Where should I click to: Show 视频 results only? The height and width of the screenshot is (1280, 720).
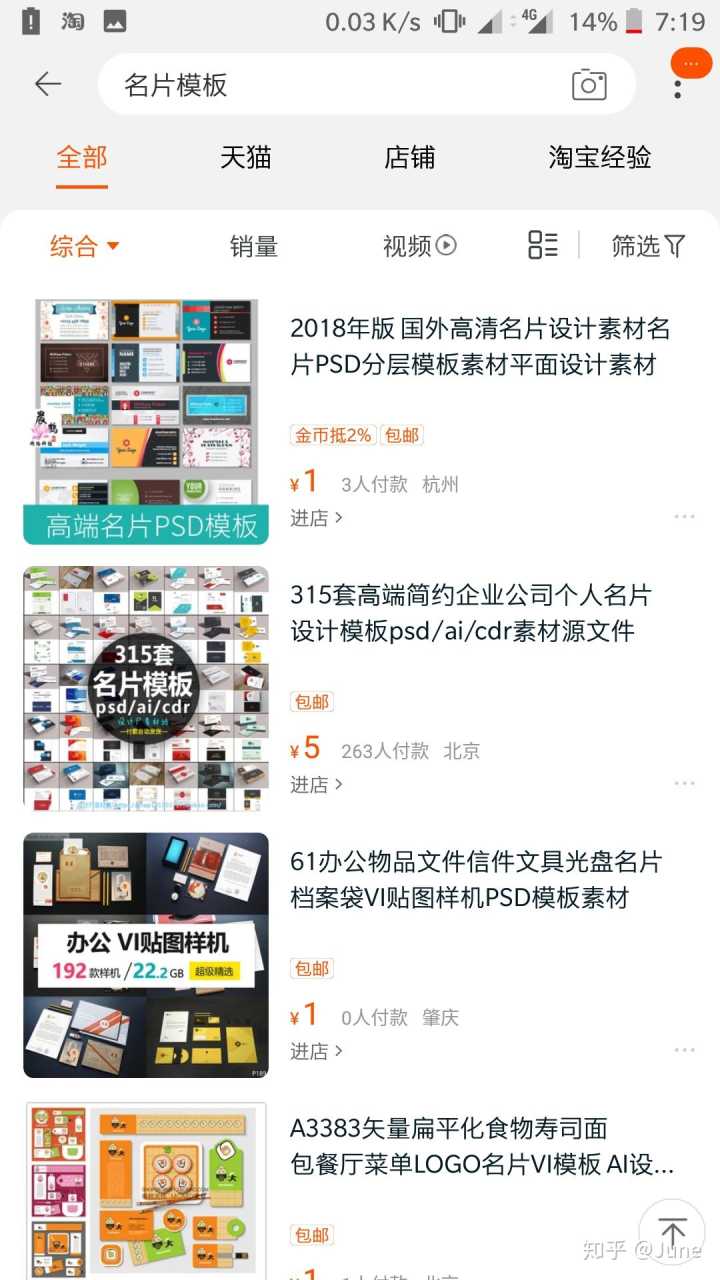419,245
